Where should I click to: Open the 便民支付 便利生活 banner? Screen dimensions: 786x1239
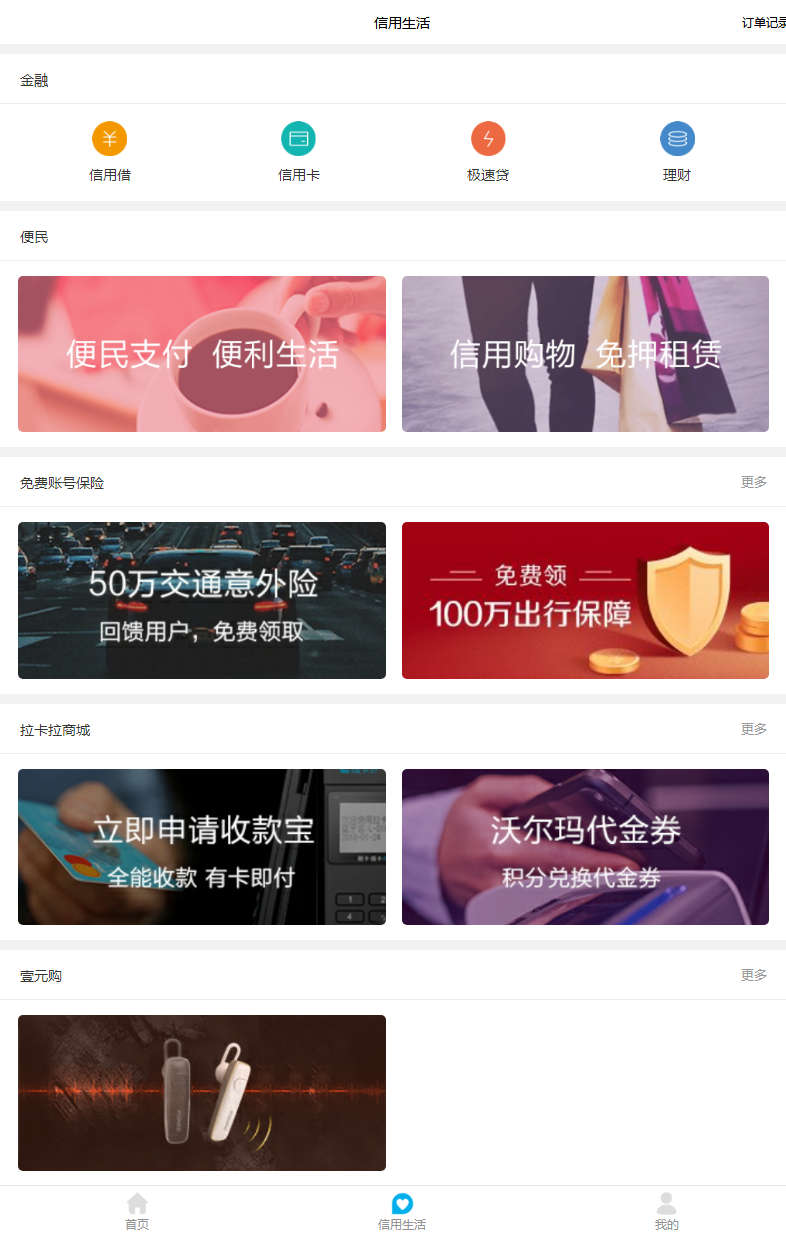(202, 354)
